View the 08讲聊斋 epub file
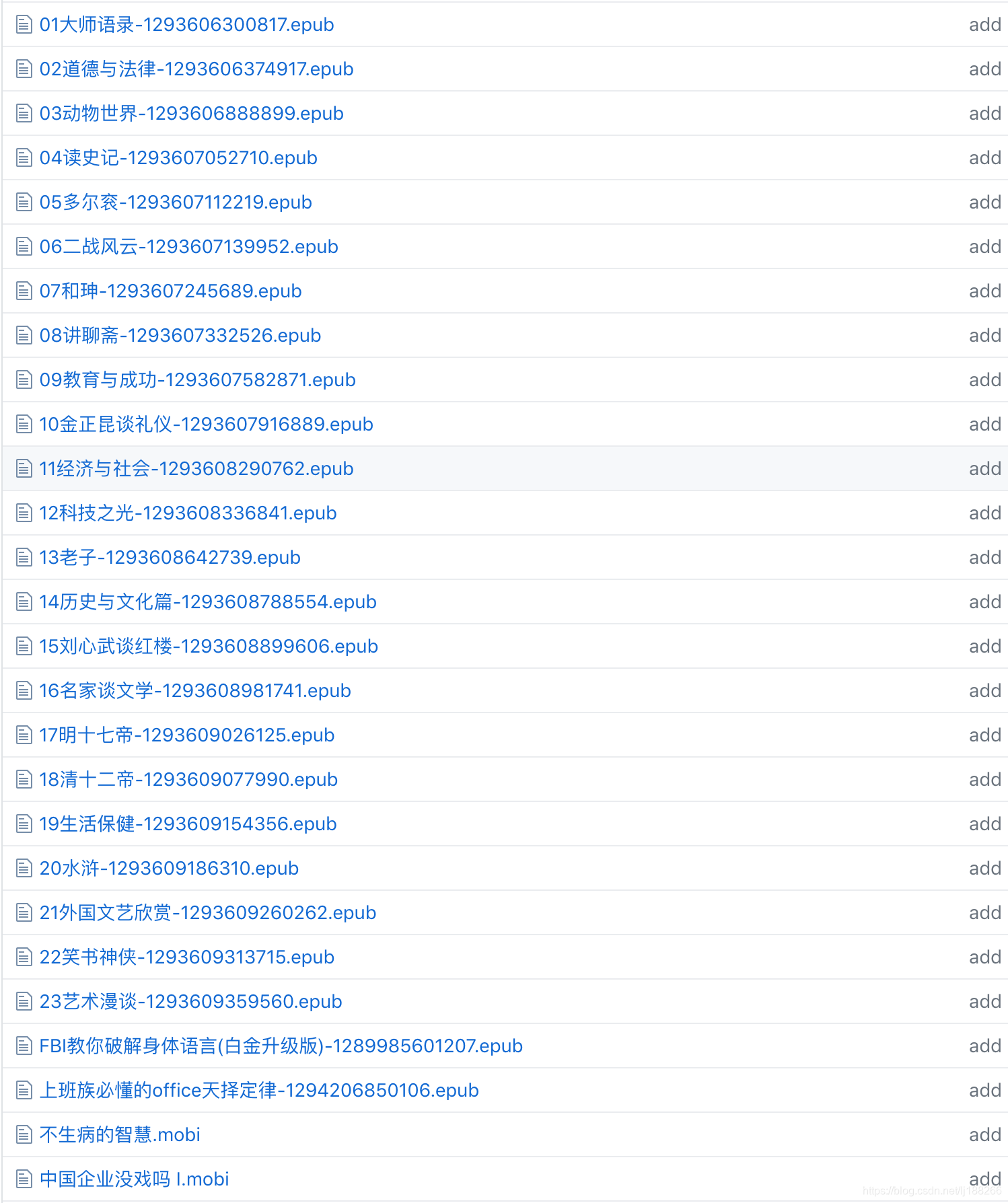Viewport: 1008px width, 1203px height. point(180,336)
